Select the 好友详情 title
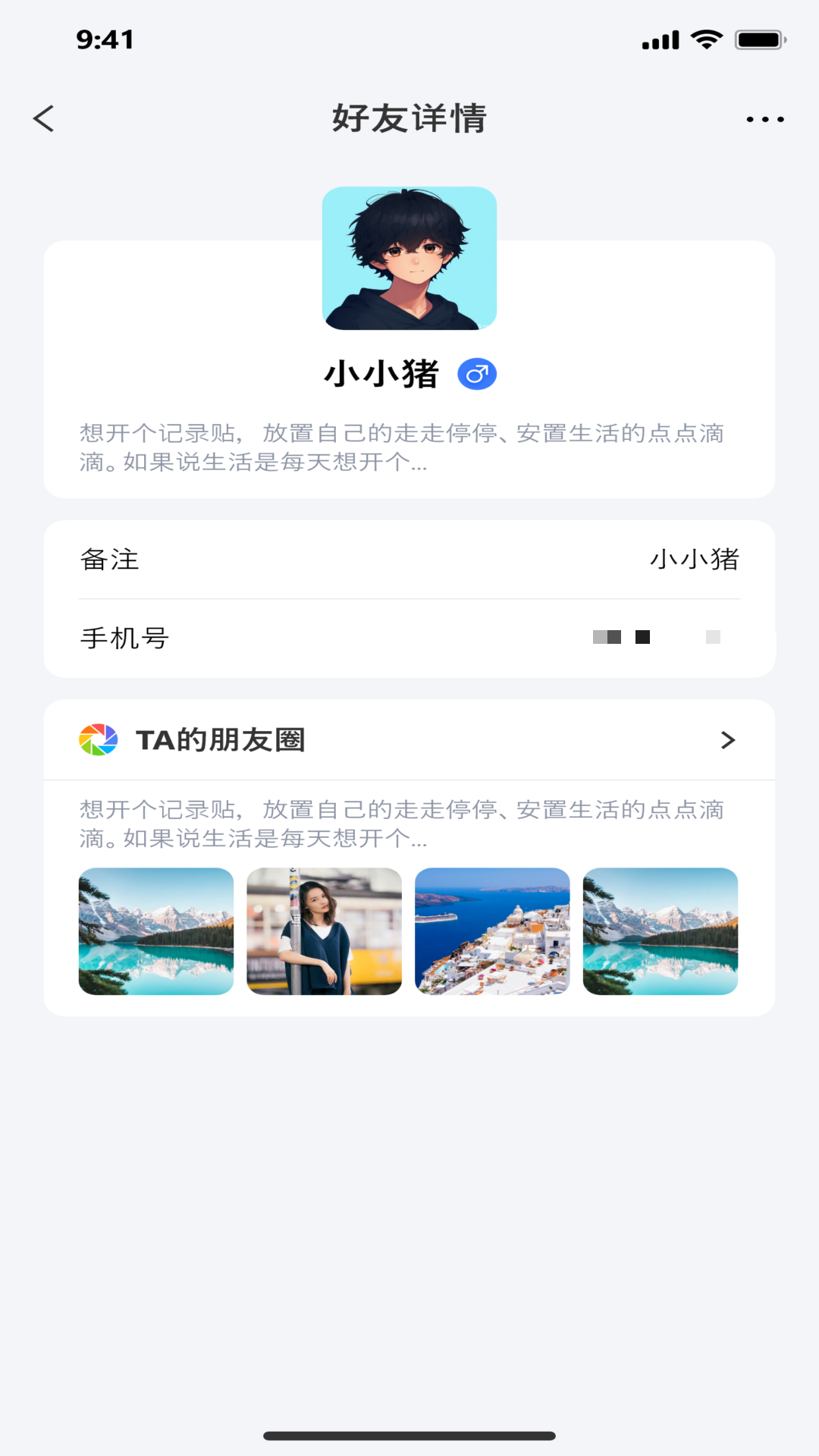 [409, 120]
